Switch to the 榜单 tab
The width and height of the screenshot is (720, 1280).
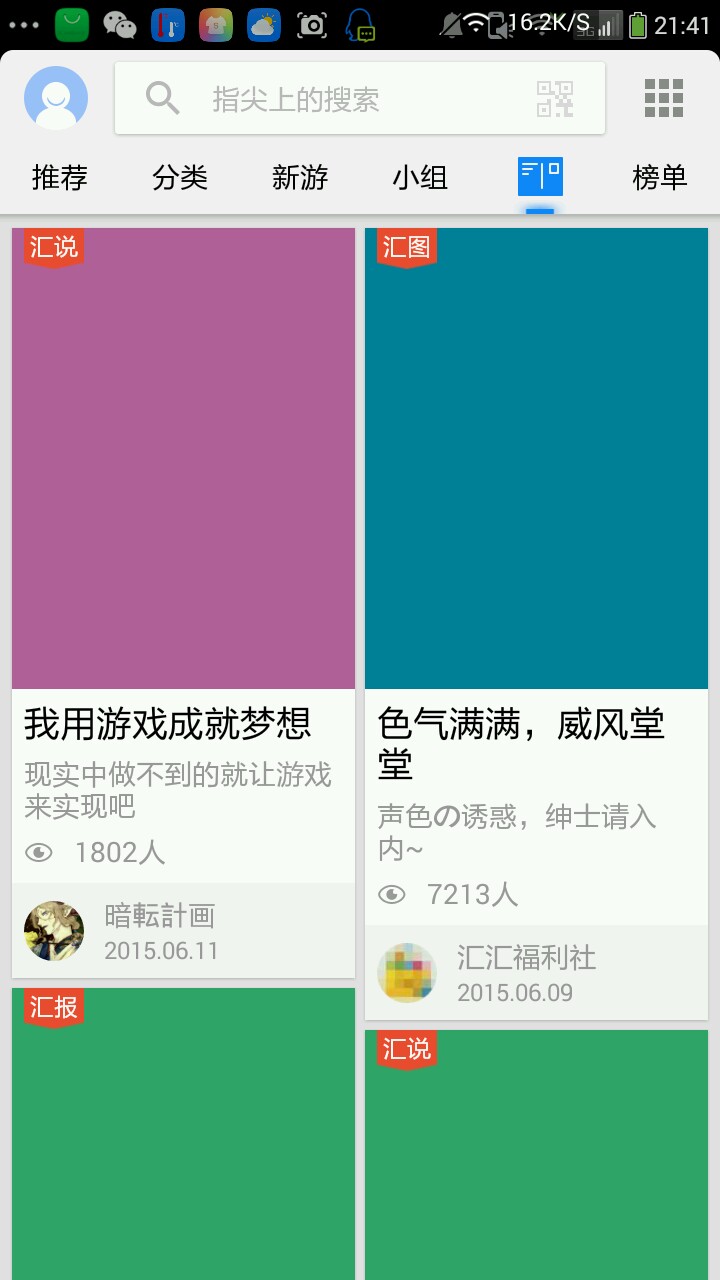pyautogui.click(x=660, y=178)
